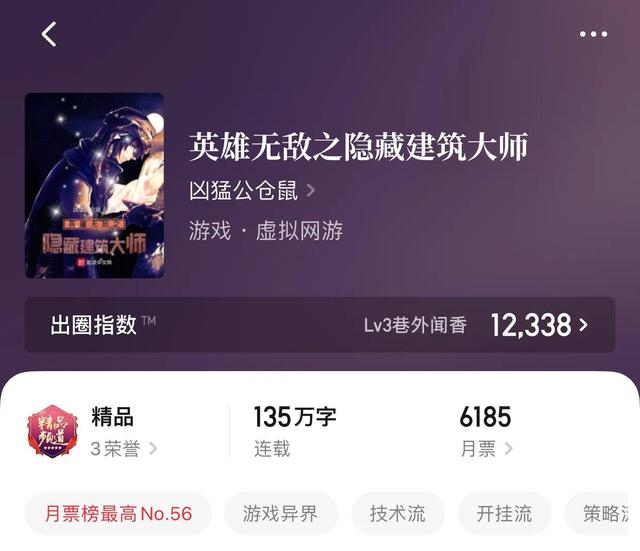The image size is (640, 551).
Task: Select the 技术流 tag
Action: [x=398, y=513]
